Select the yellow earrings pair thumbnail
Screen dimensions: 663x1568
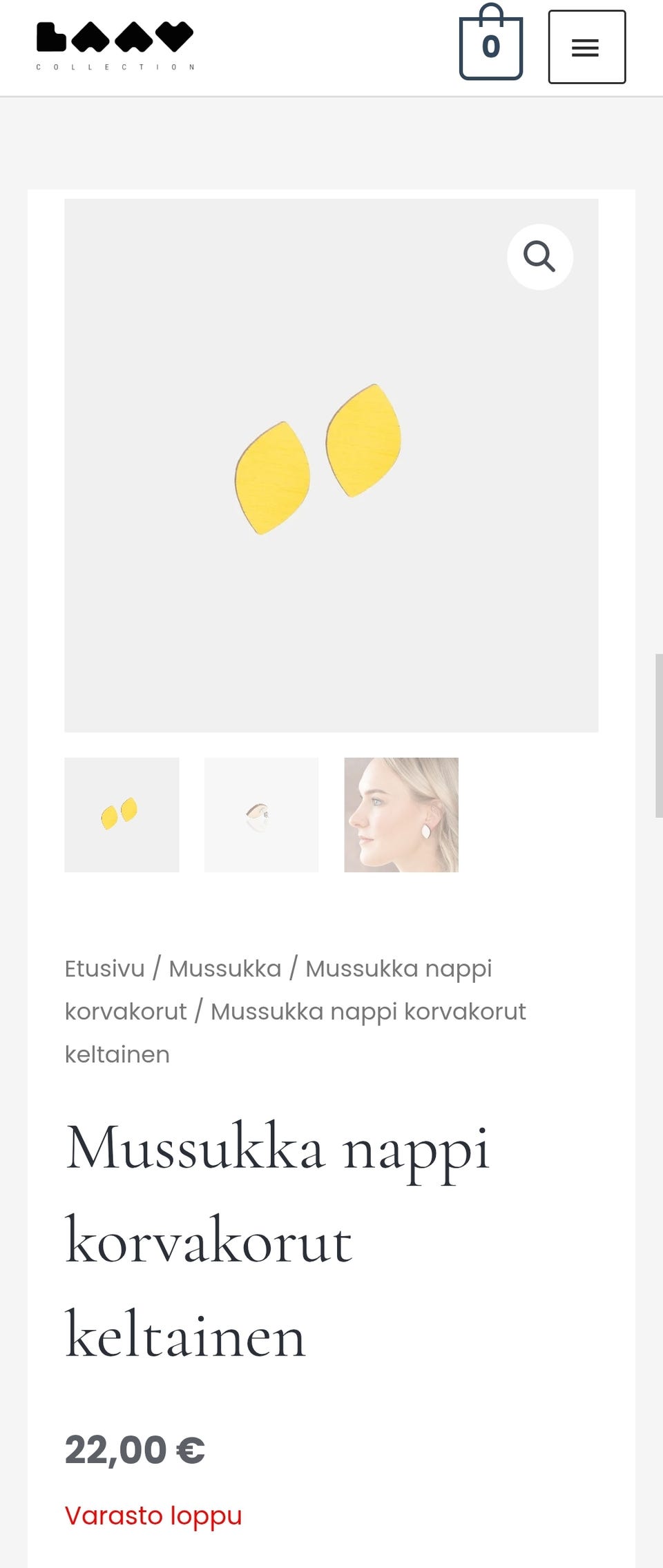[122, 814]
